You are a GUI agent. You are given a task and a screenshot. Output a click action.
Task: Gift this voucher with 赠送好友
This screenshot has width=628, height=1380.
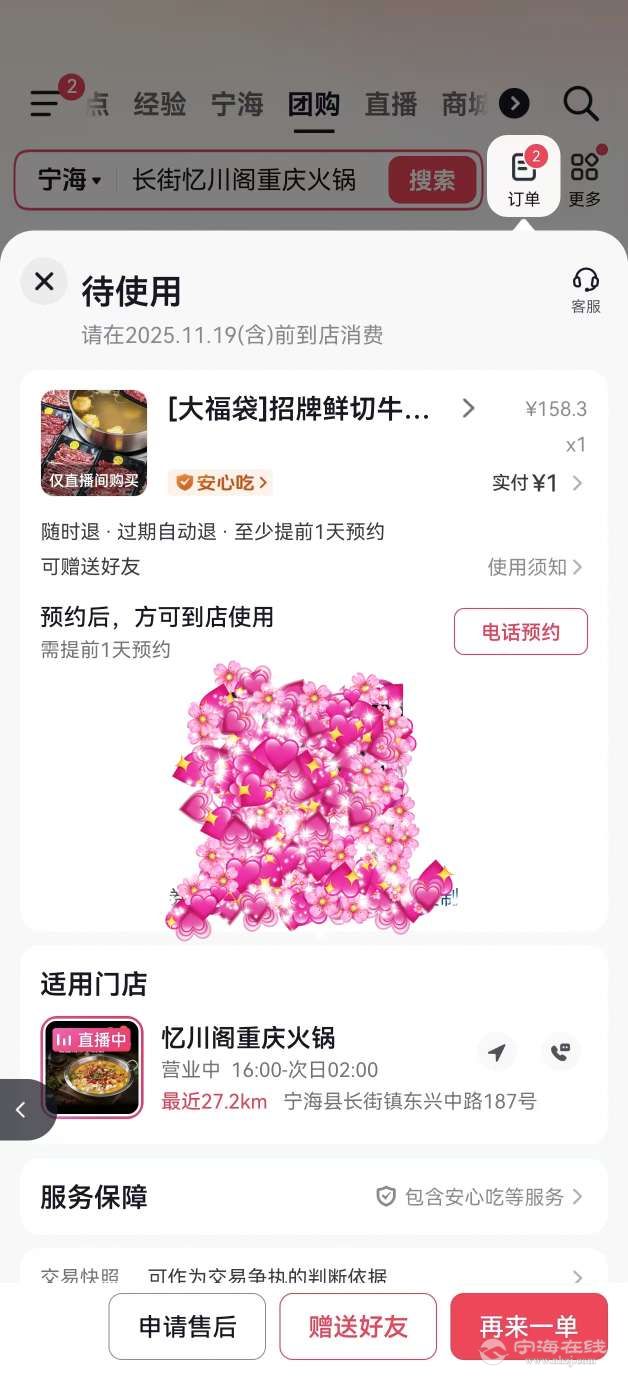pos(358,1326)
